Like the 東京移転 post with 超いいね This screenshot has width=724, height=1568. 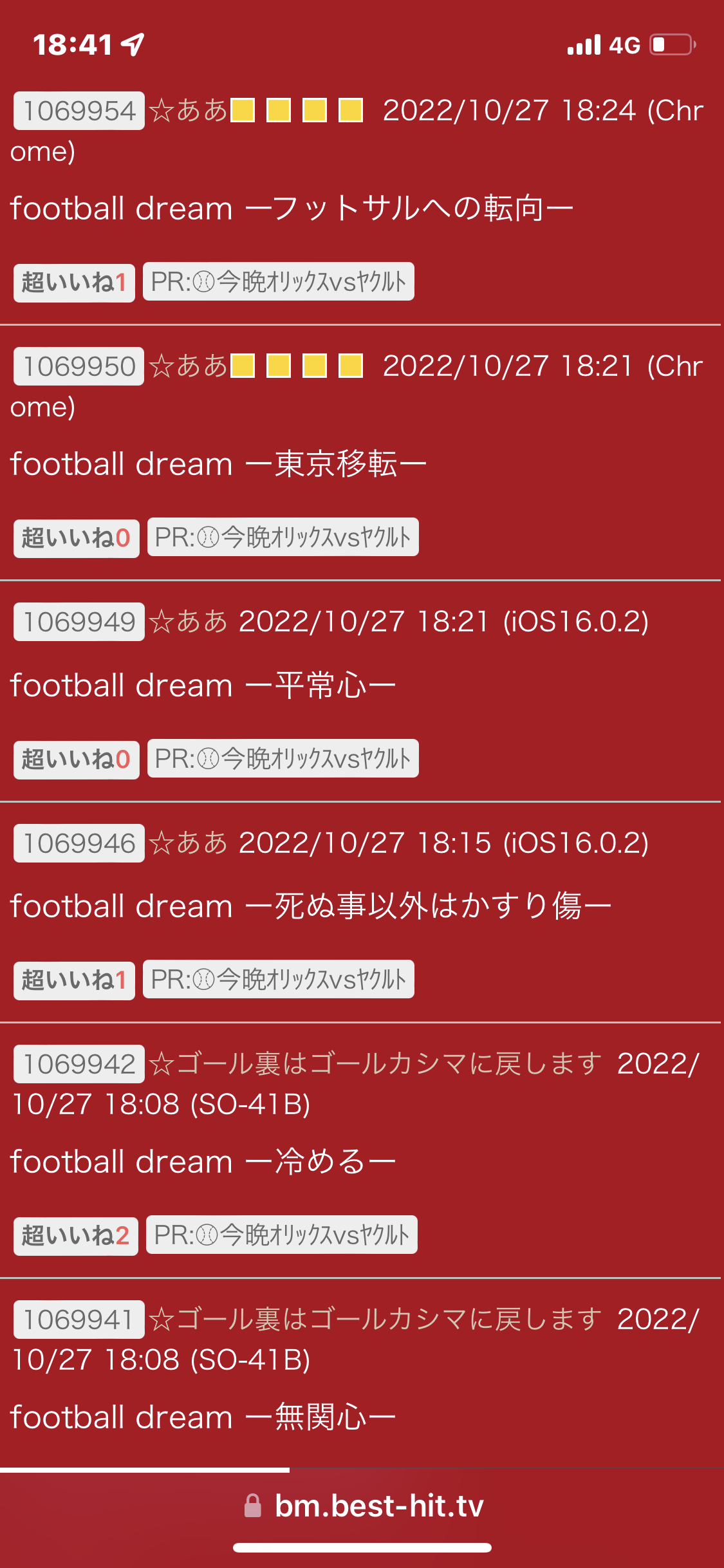click(76, 538)
